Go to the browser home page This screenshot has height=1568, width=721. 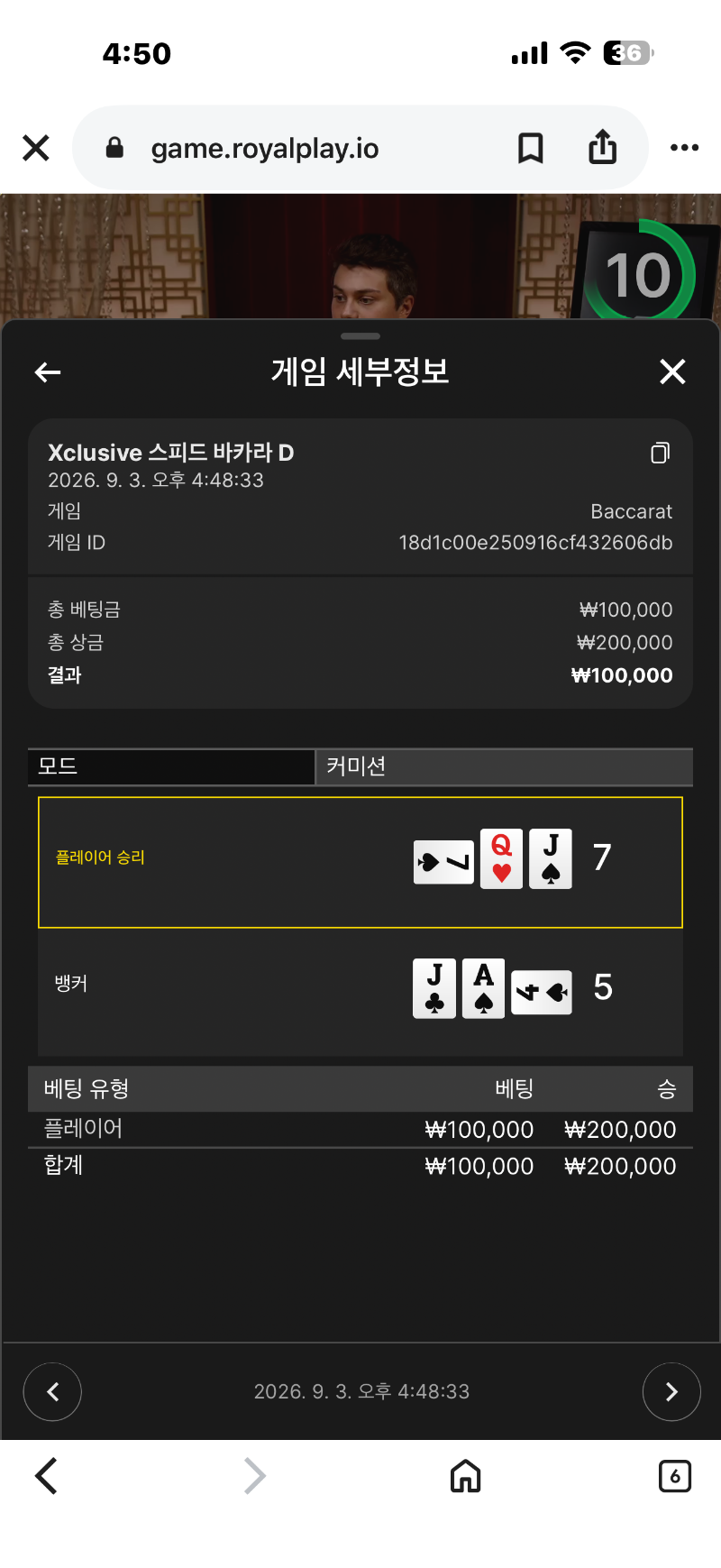pyautogui.click(x=465, y=1476)
